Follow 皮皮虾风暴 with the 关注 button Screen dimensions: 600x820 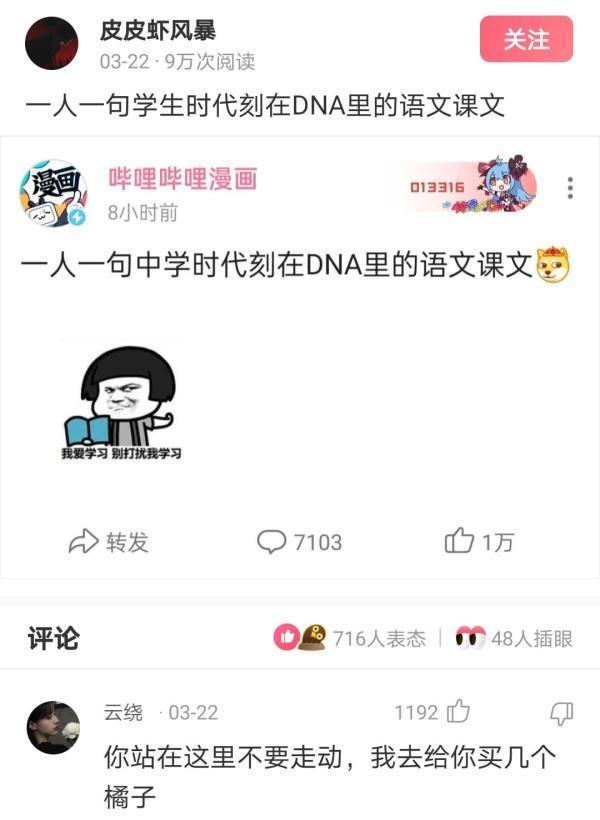coord(526,40)
